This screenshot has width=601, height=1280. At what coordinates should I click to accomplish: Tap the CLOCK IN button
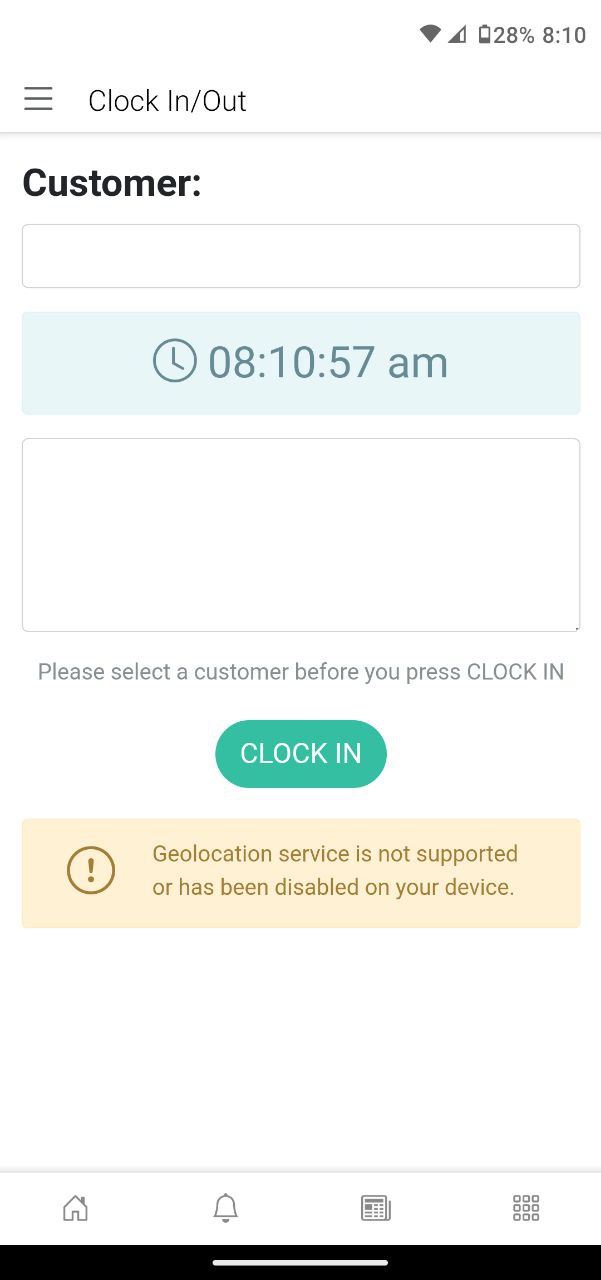300,753
